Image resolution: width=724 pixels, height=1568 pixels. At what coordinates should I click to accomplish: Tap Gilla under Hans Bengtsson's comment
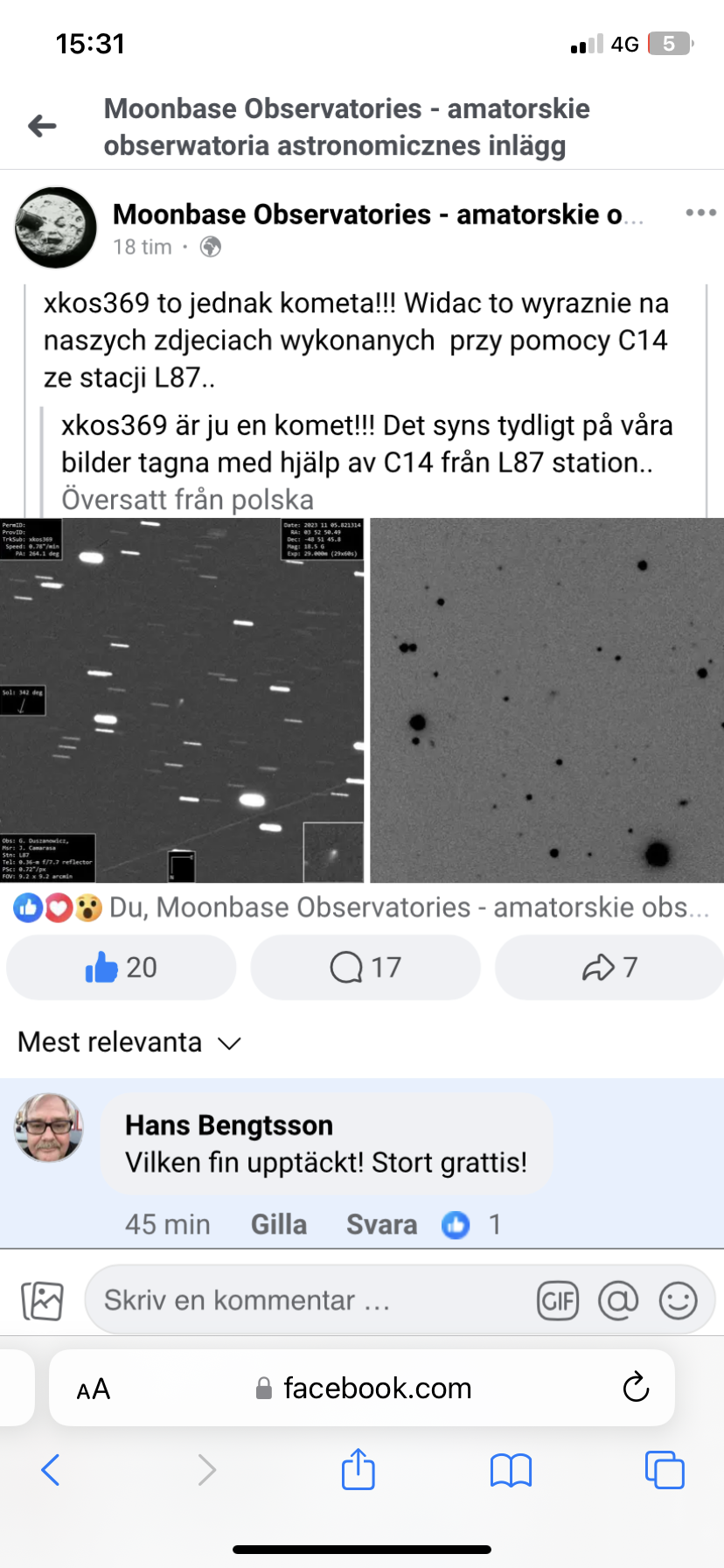pos(279,1224)
